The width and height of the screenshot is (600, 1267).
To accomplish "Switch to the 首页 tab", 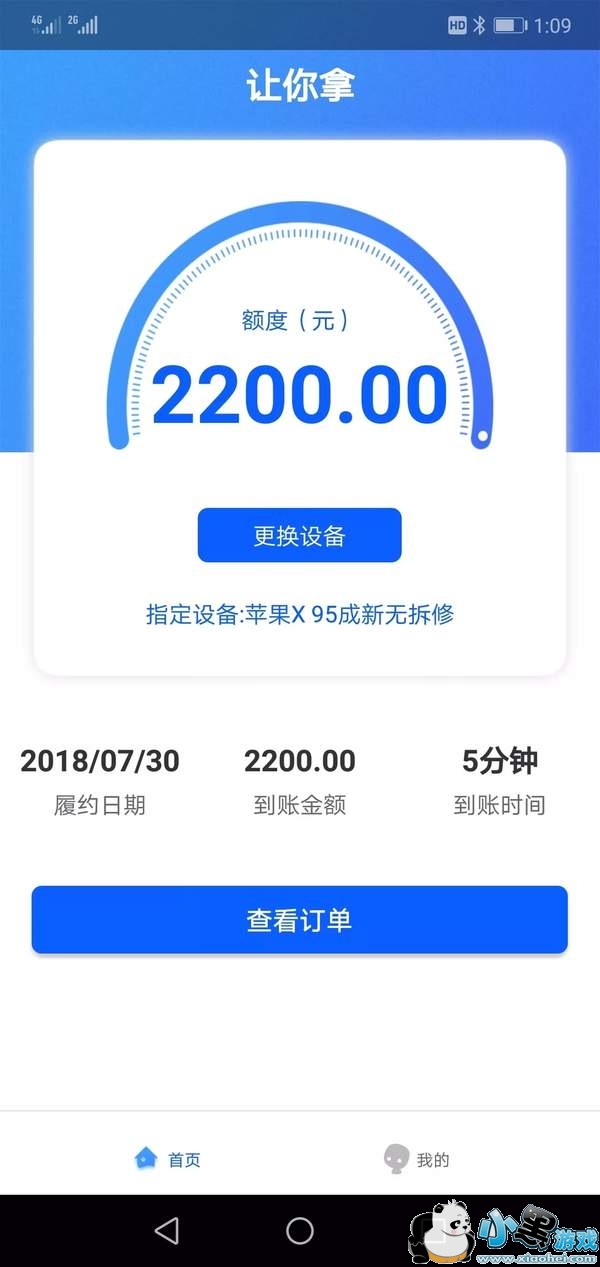I will [x=167, y=1159].
